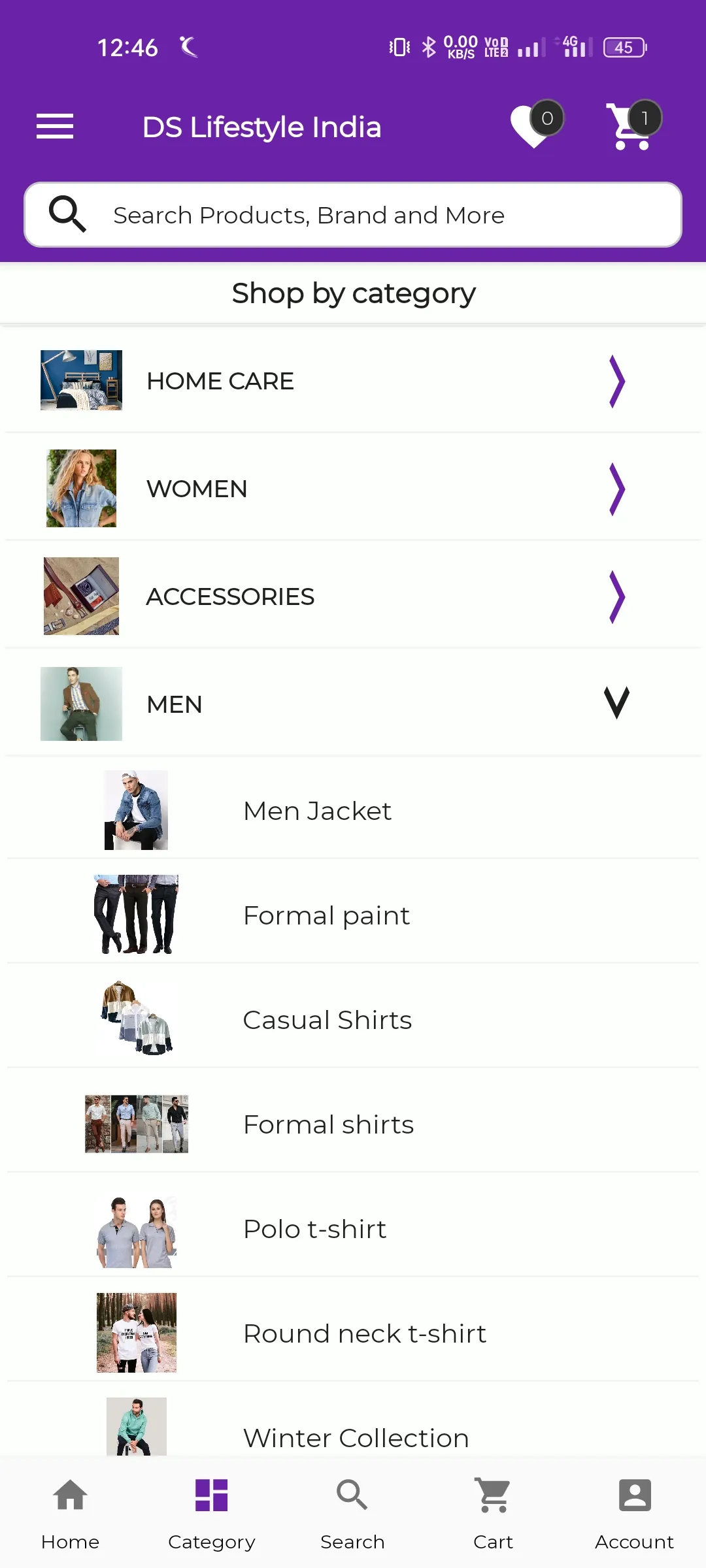
Task: Open the Formal paint subcategory
Action: [x=353, y=915]
